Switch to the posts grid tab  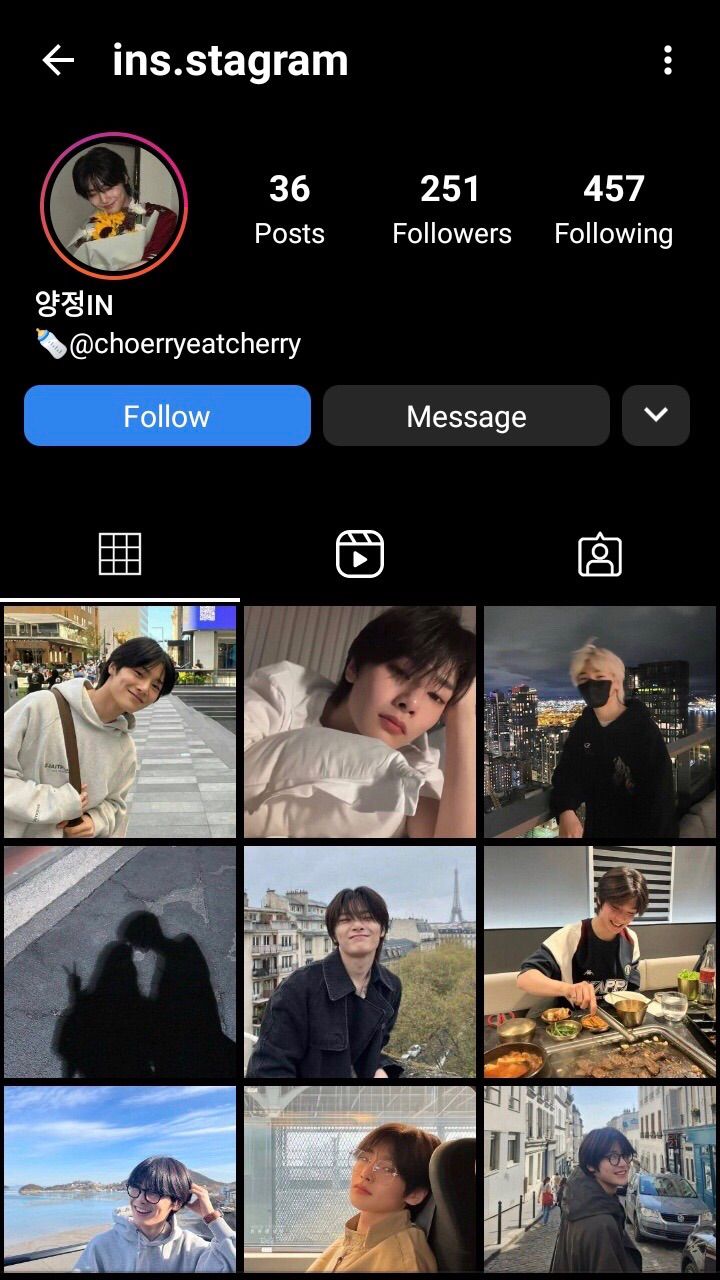[120, 554]
